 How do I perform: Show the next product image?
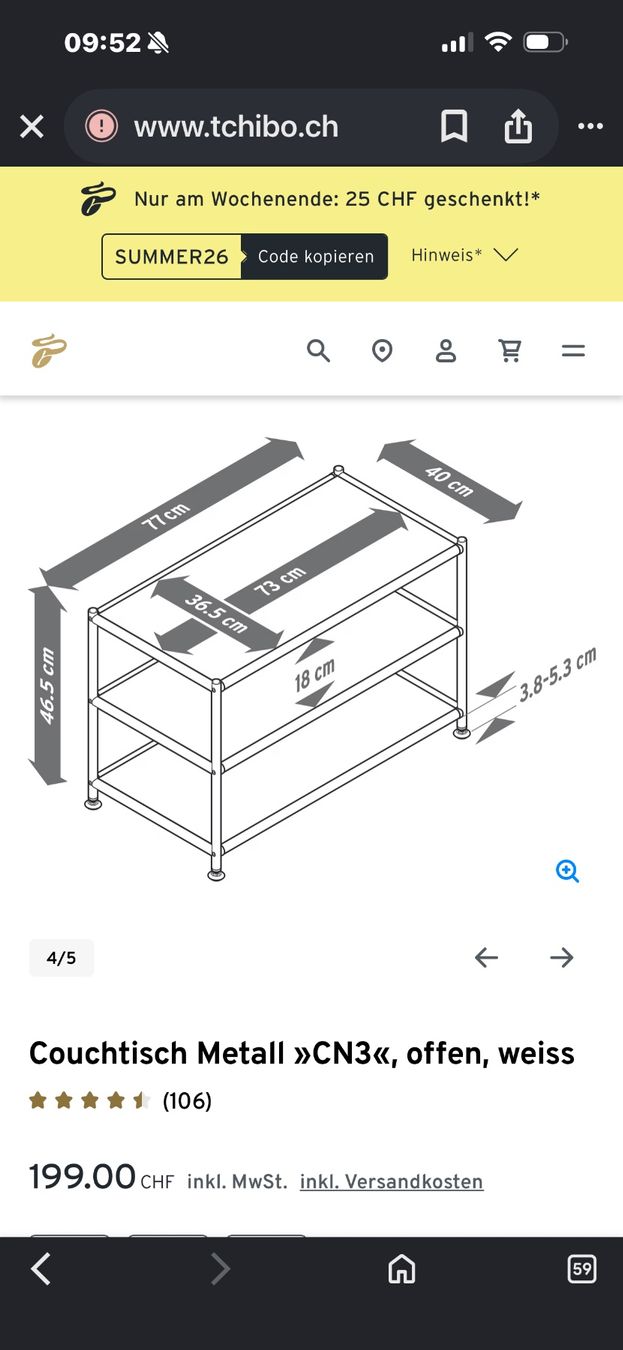point(562,958)
